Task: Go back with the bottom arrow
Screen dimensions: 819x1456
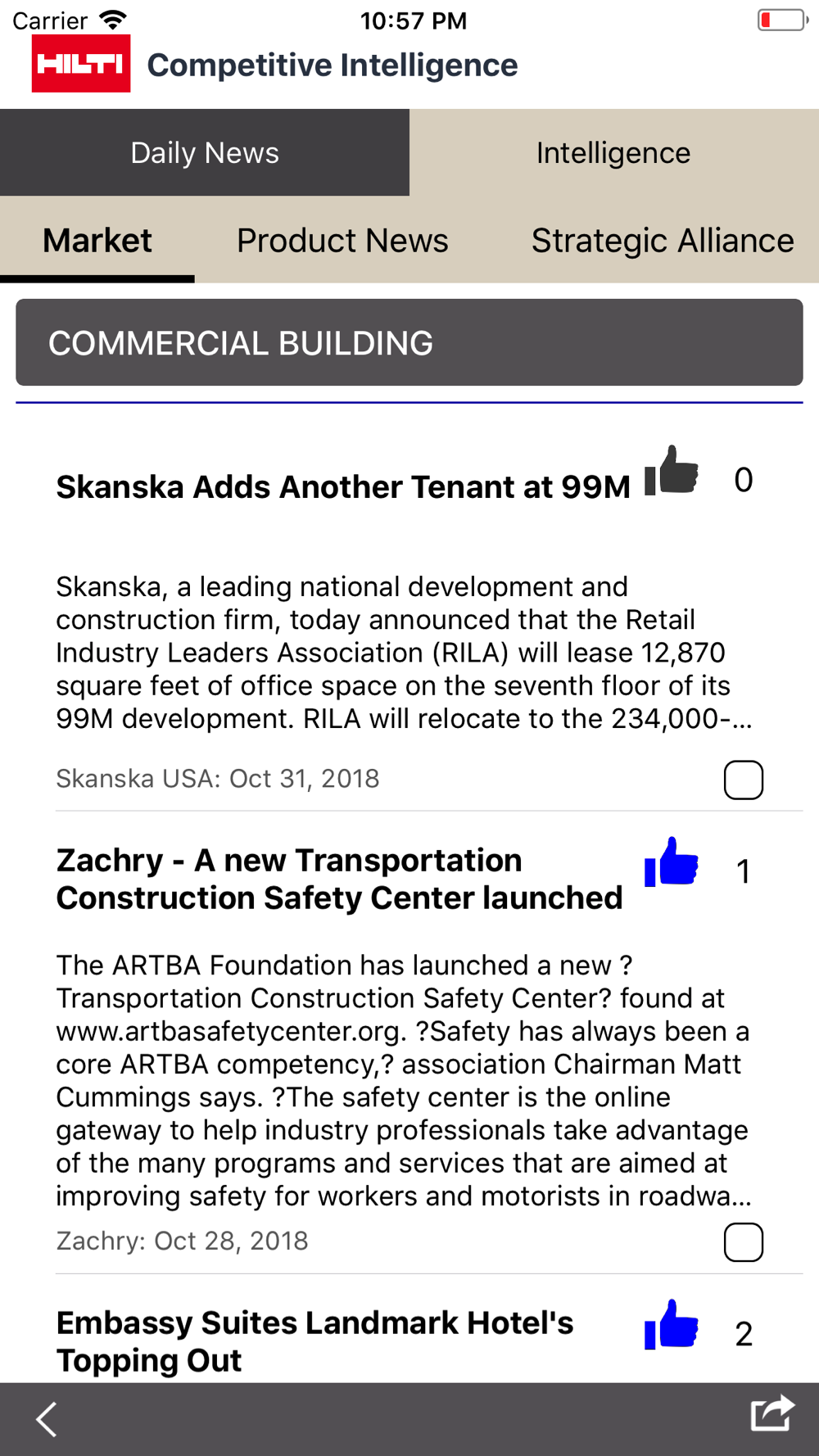Action: [48, 1419]
